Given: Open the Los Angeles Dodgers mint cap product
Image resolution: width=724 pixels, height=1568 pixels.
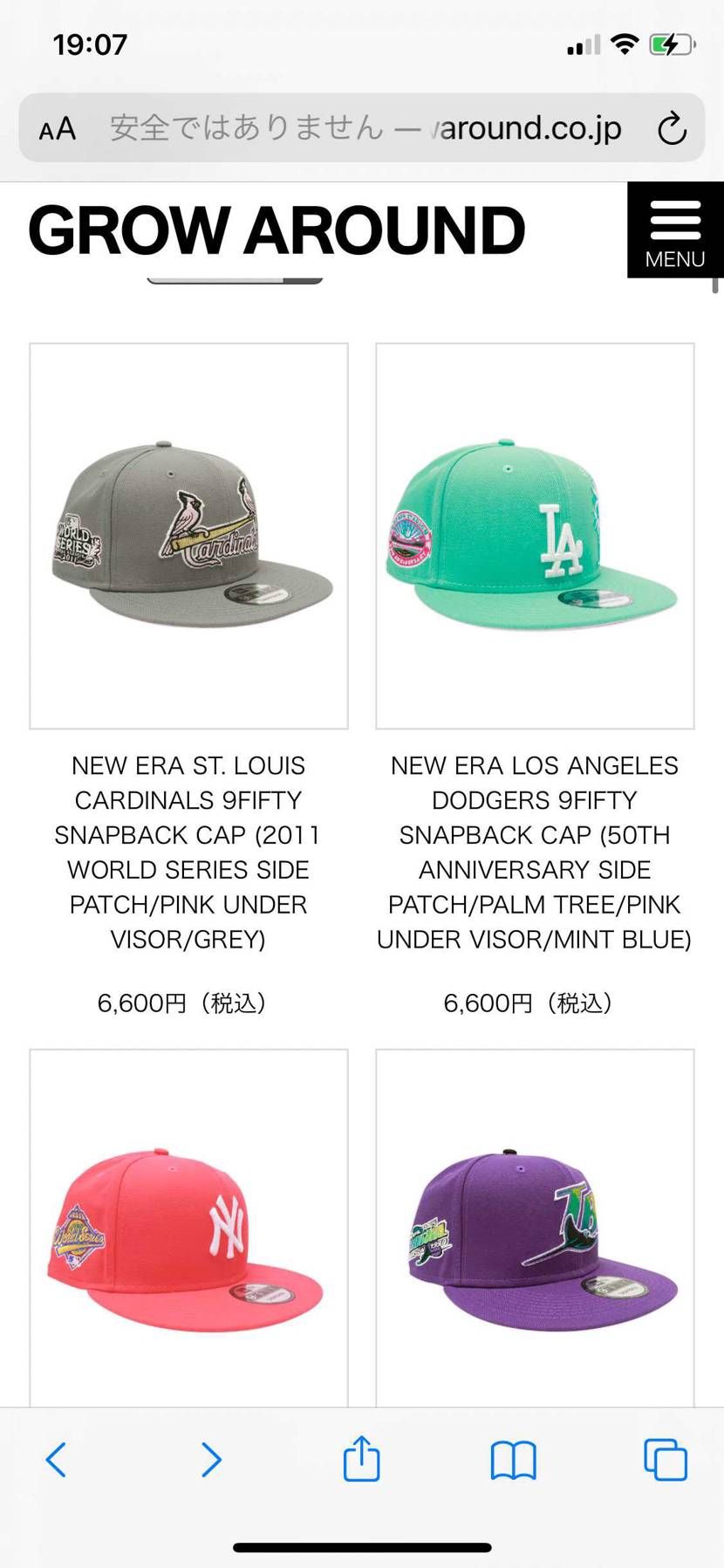Looking at the screenshot, I should click(535, 535).
